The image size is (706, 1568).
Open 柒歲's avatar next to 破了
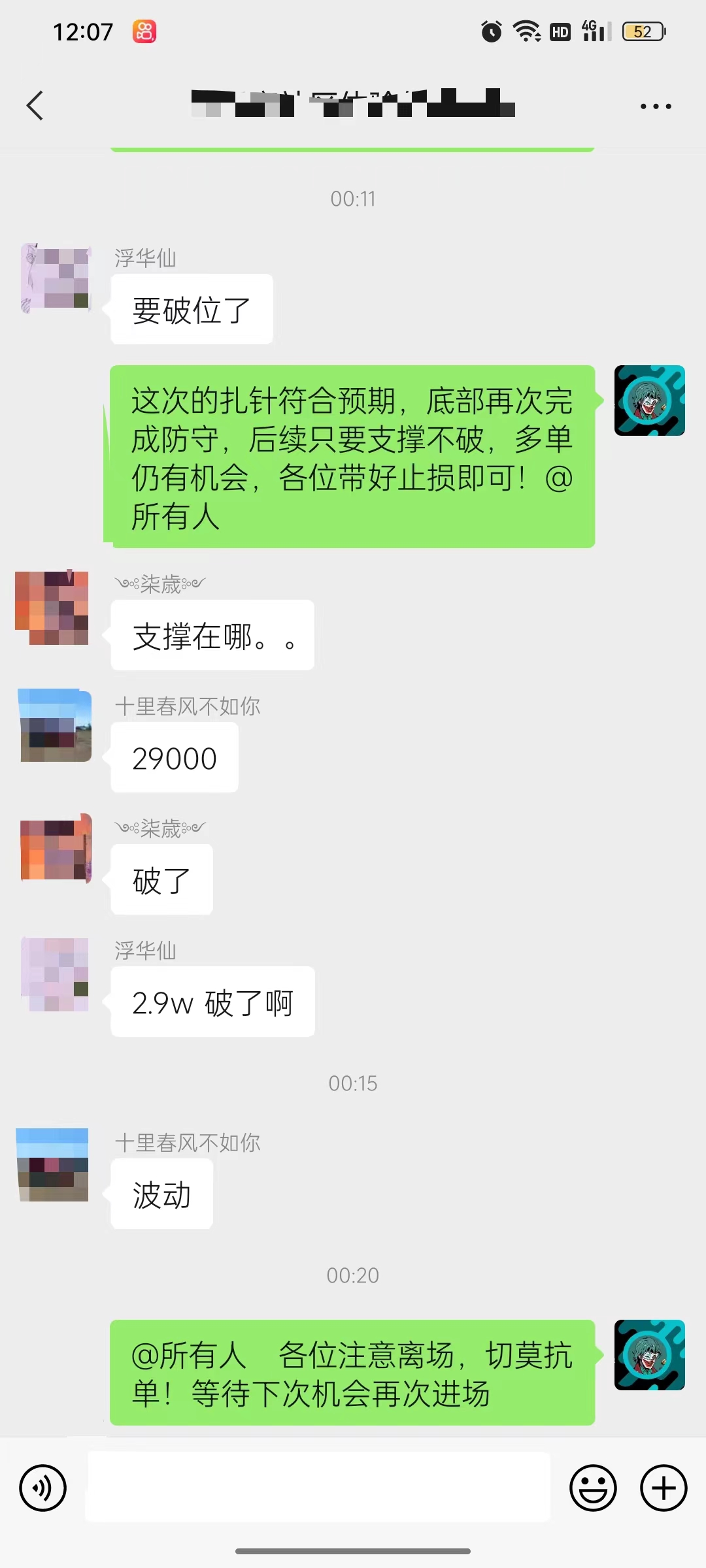(56, 848)
